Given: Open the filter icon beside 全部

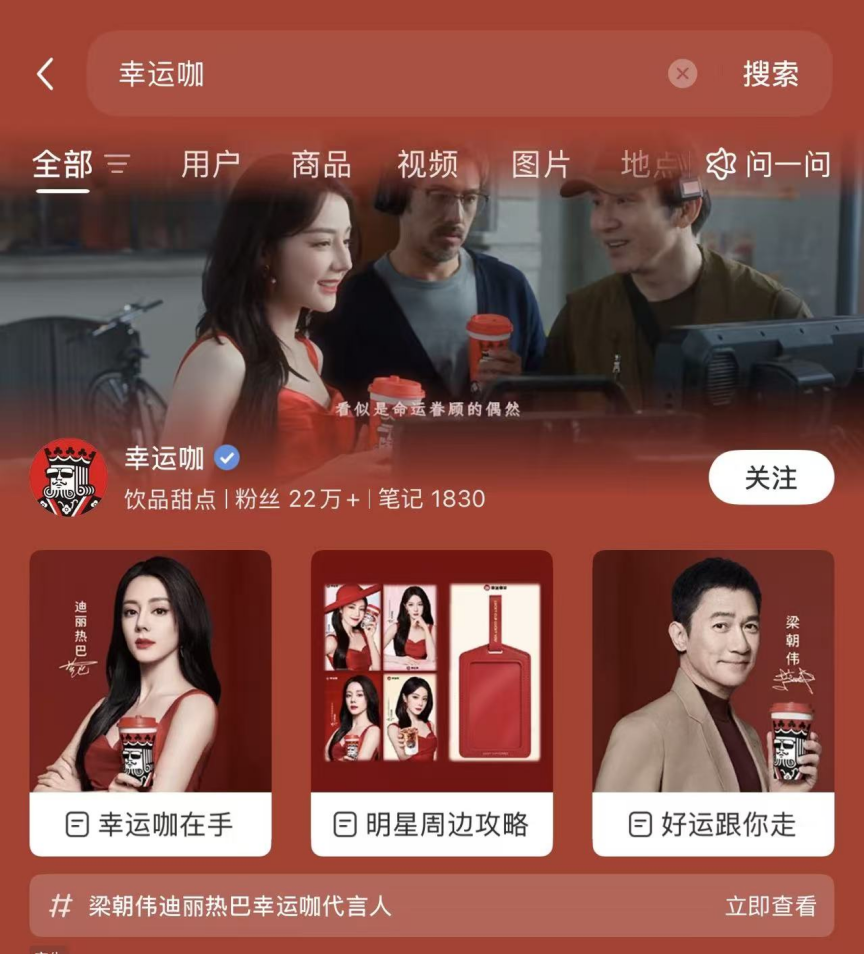Looking at the screenshot, I should 118,163.
